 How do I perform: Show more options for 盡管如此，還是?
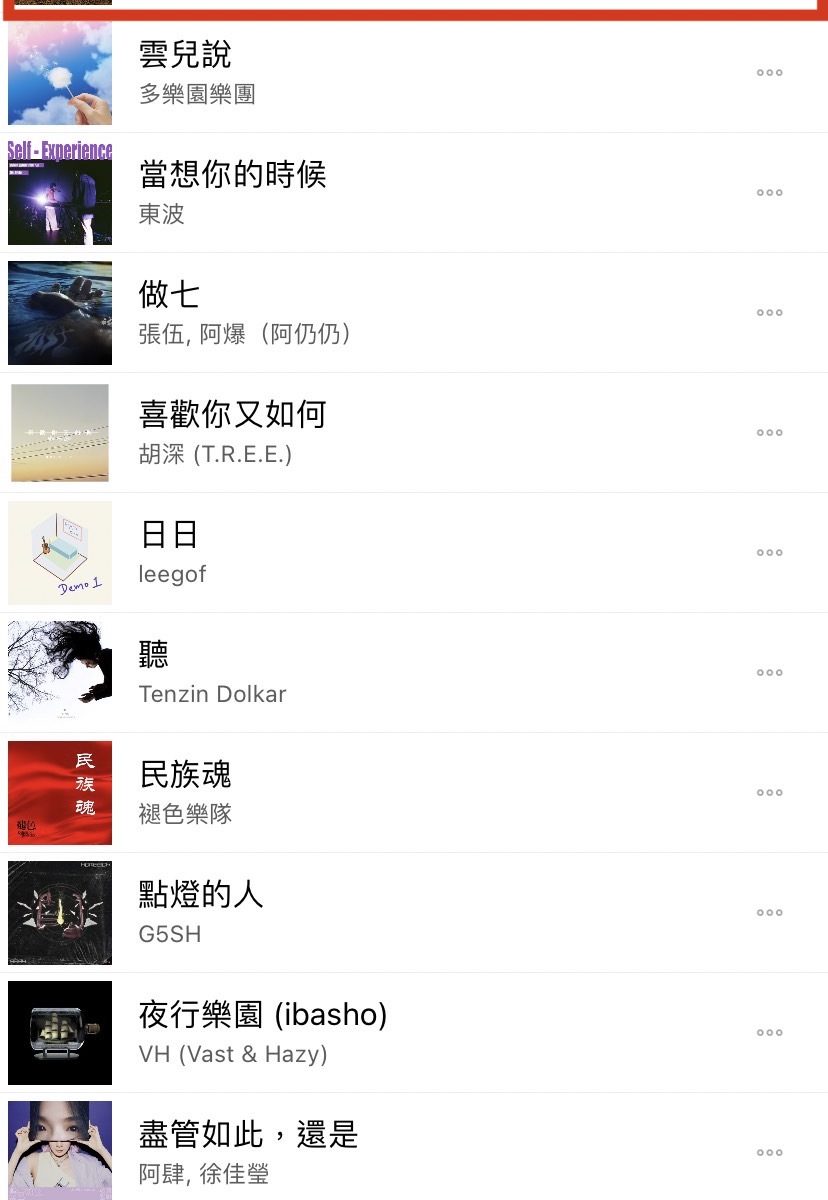click(769, 1153)
